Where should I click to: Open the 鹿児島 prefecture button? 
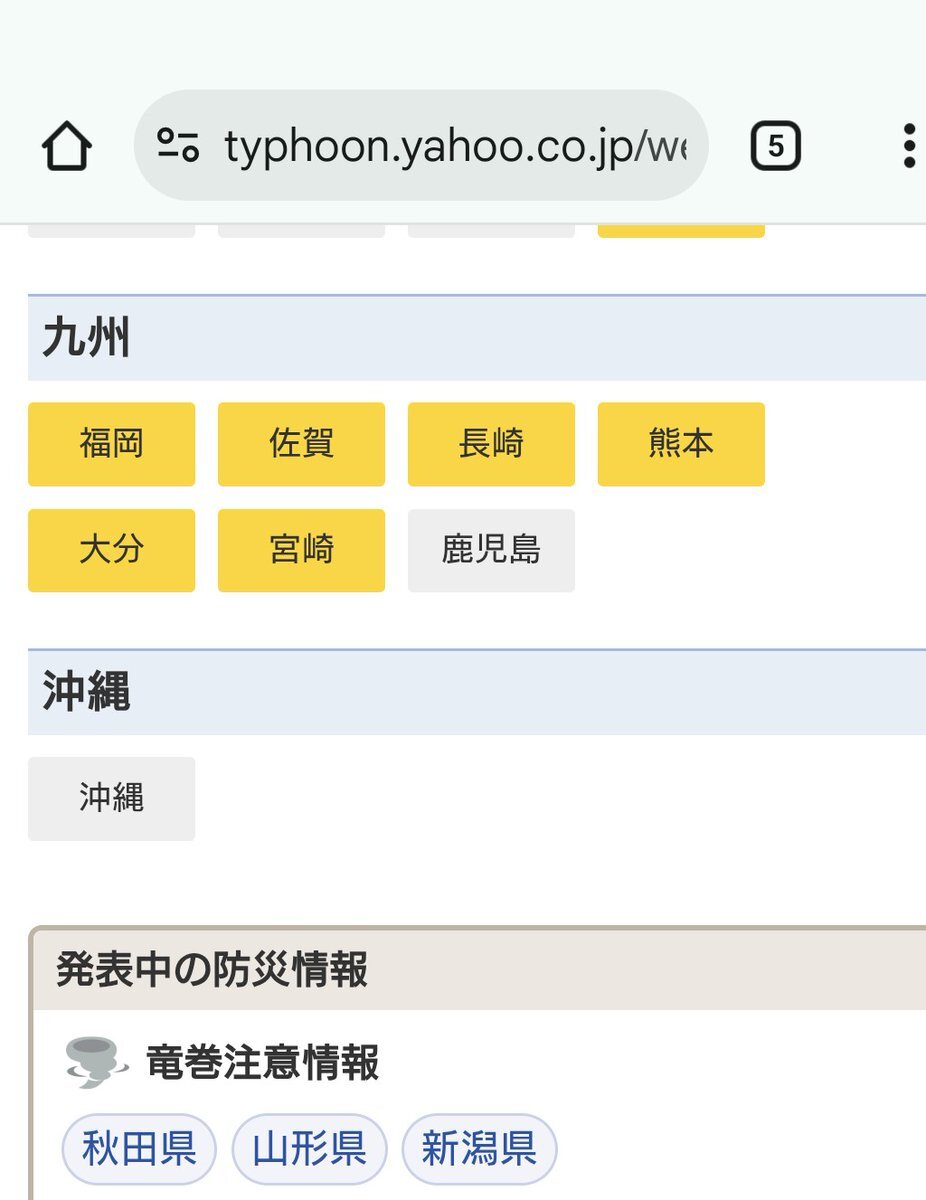(x=491, y=550)
